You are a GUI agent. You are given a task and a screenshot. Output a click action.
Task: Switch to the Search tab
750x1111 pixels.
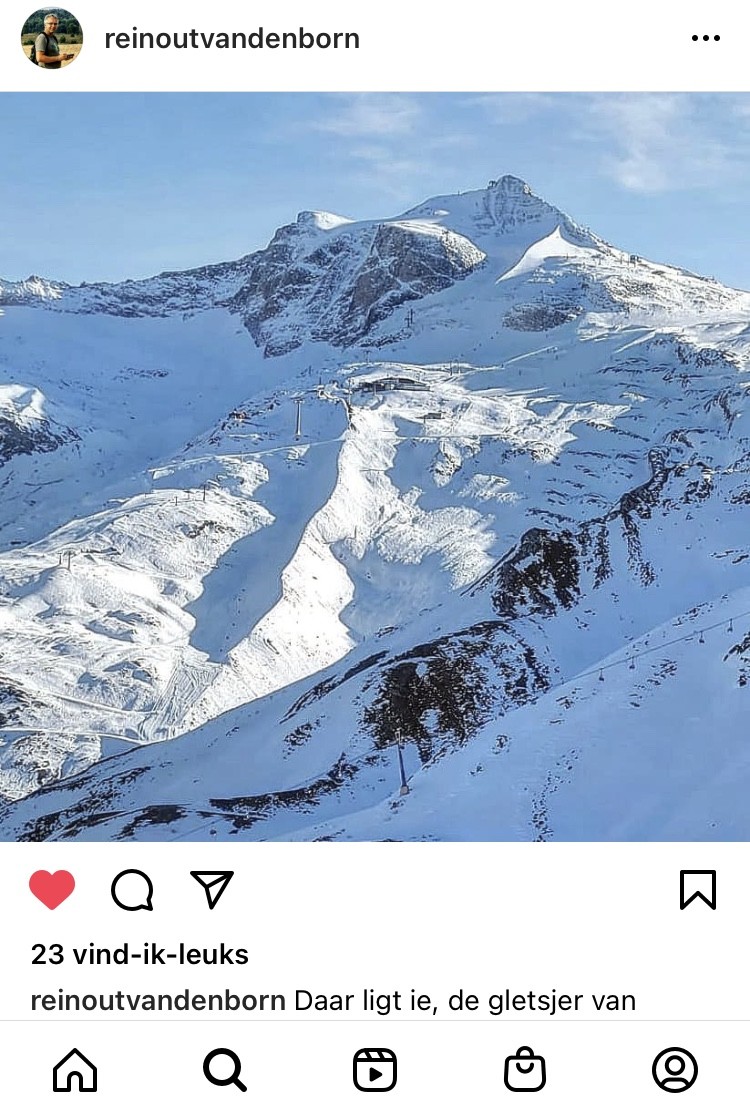tap(225, 1070)
